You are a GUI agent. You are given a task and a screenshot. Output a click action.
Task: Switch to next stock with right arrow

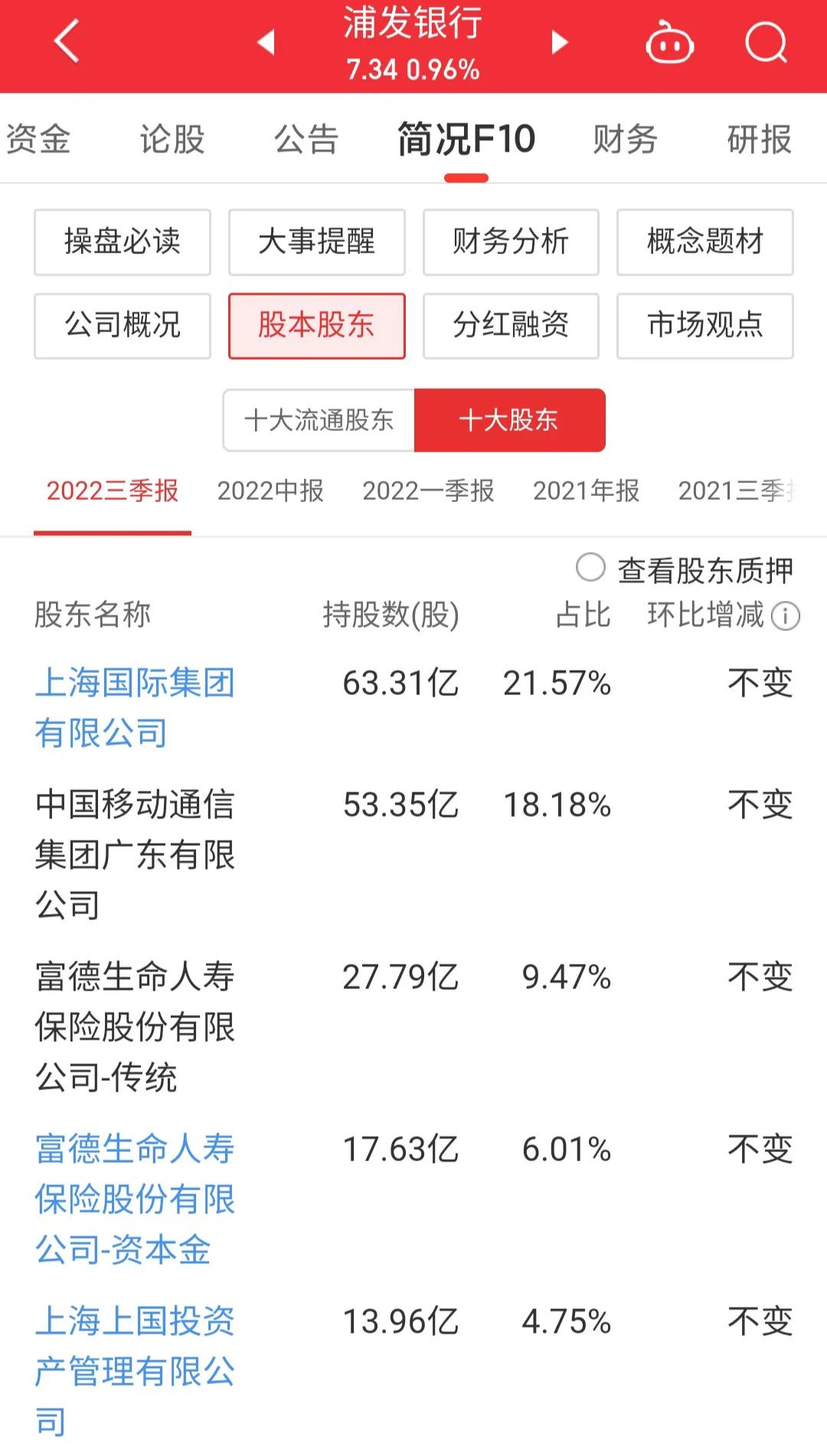tap(558, 42)
